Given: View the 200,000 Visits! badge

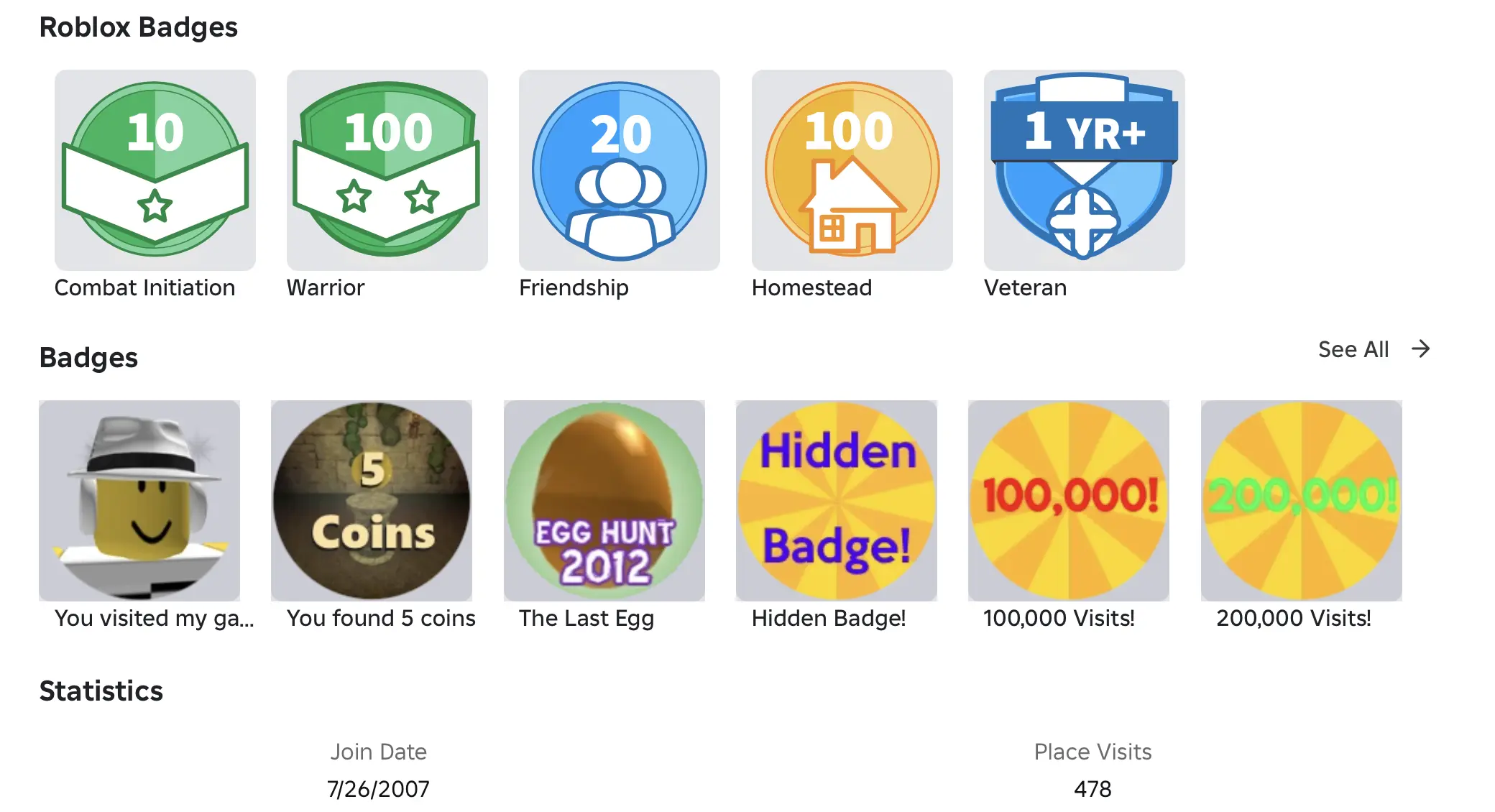Looking at the screenshot, I should [1301, 500].
